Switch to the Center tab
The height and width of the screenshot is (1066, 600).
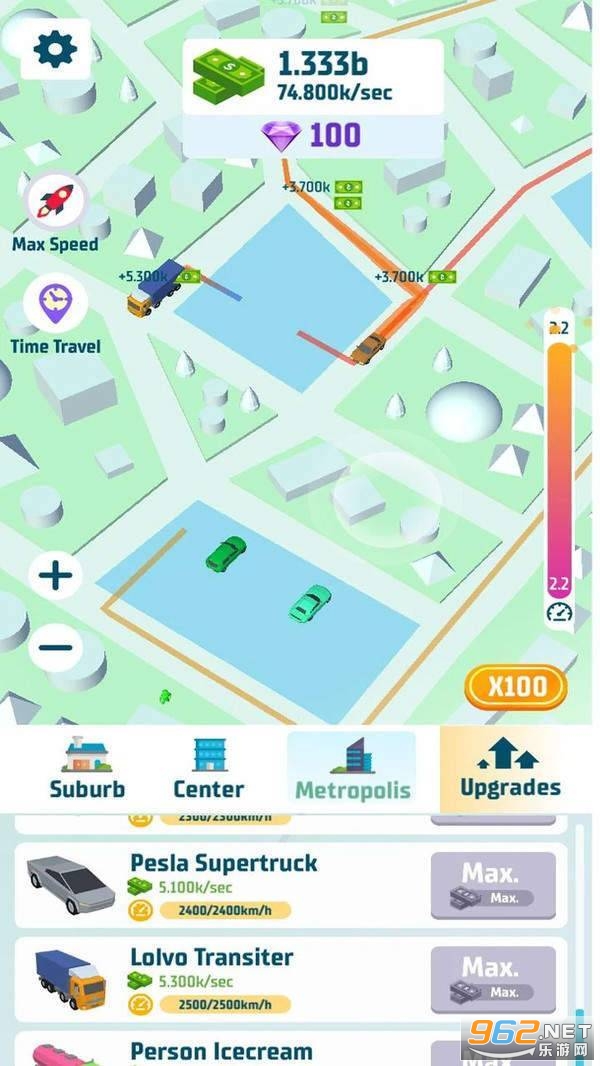click(209, 768)
